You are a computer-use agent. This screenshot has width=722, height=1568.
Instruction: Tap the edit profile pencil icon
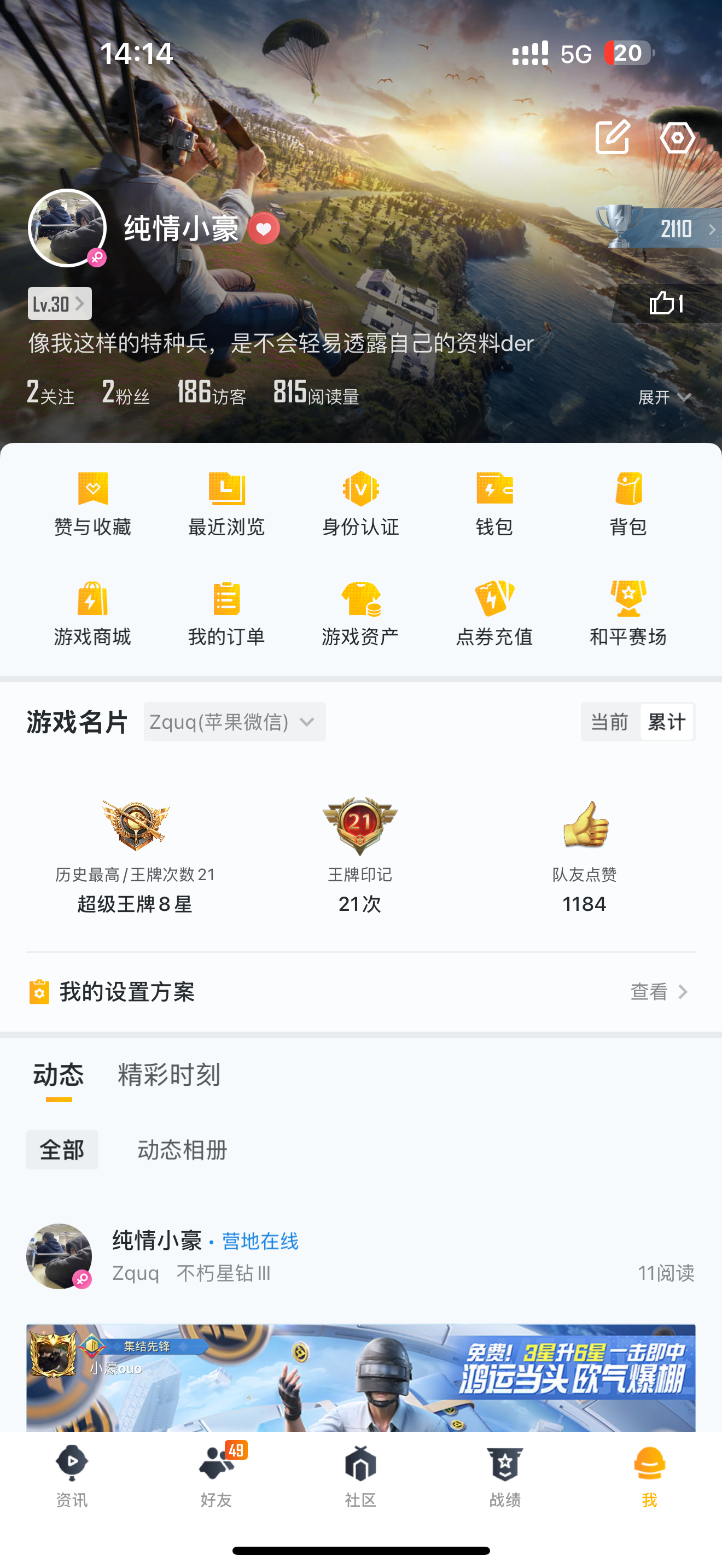click(612, 138)
